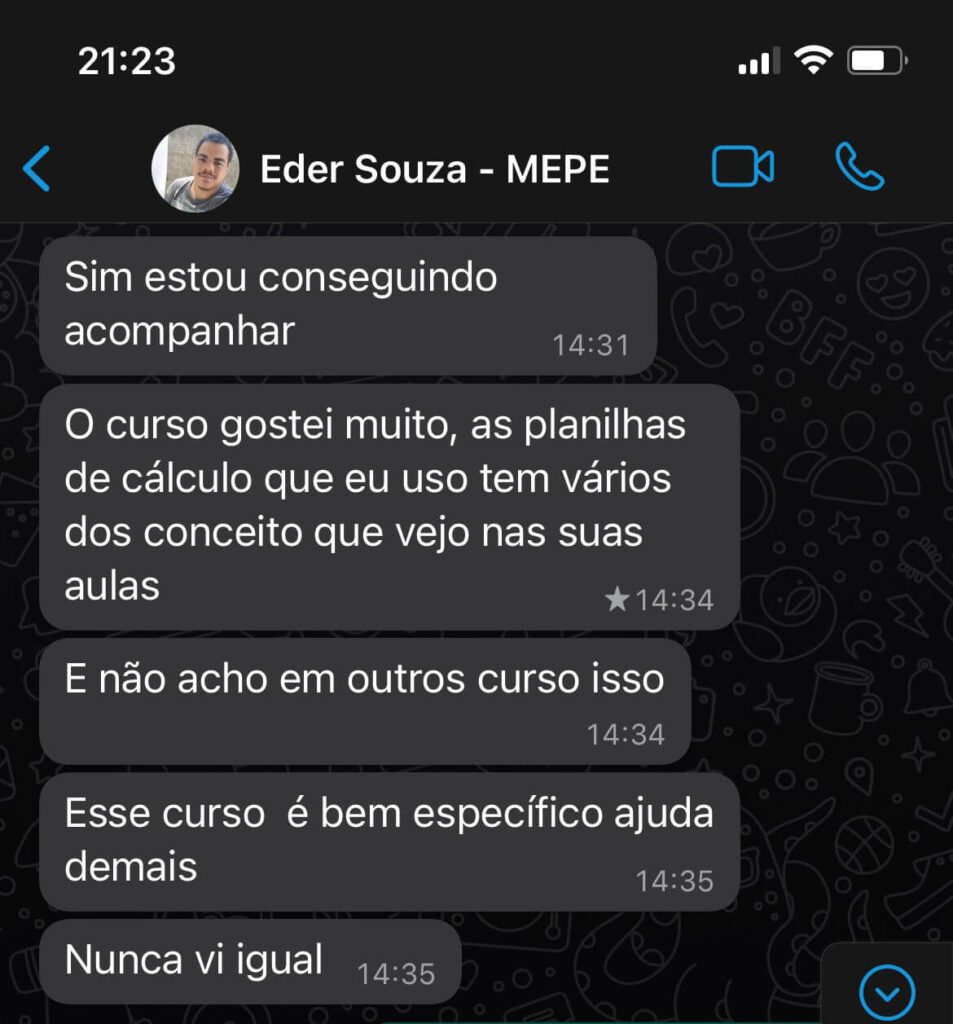Viewport: 953px width, 1024px height.
Task: Start a voice call with Eder Souza
Action: [x=859, y=167]
